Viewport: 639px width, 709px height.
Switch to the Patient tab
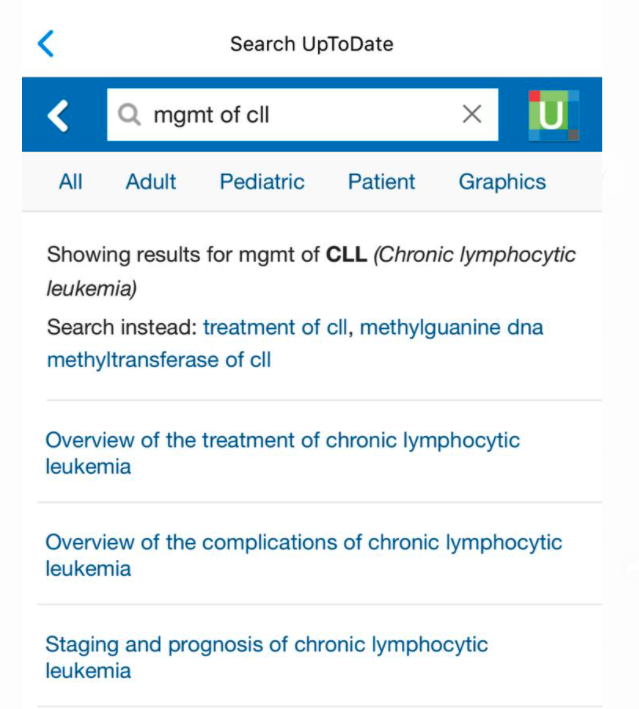[x=381, y=182]
